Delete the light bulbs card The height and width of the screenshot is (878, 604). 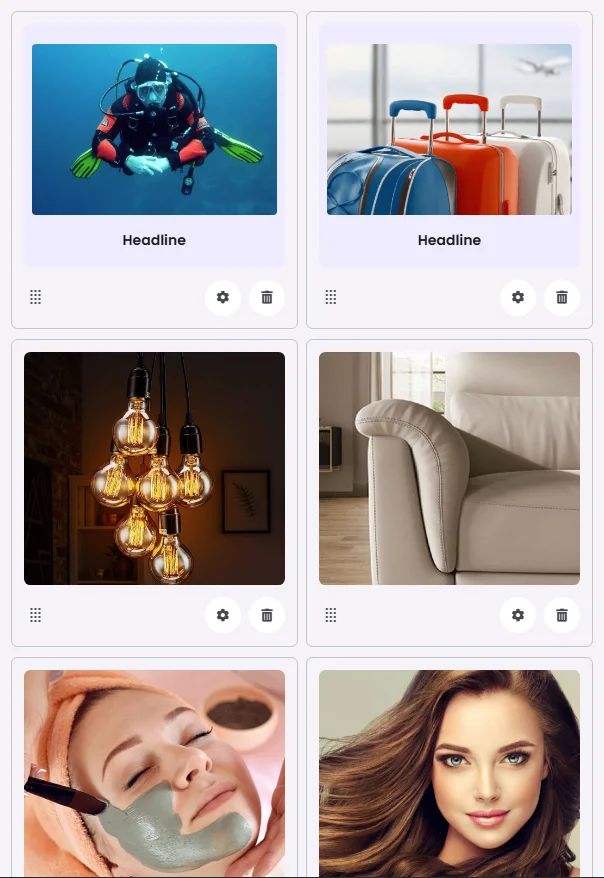(x=267, y=615)
